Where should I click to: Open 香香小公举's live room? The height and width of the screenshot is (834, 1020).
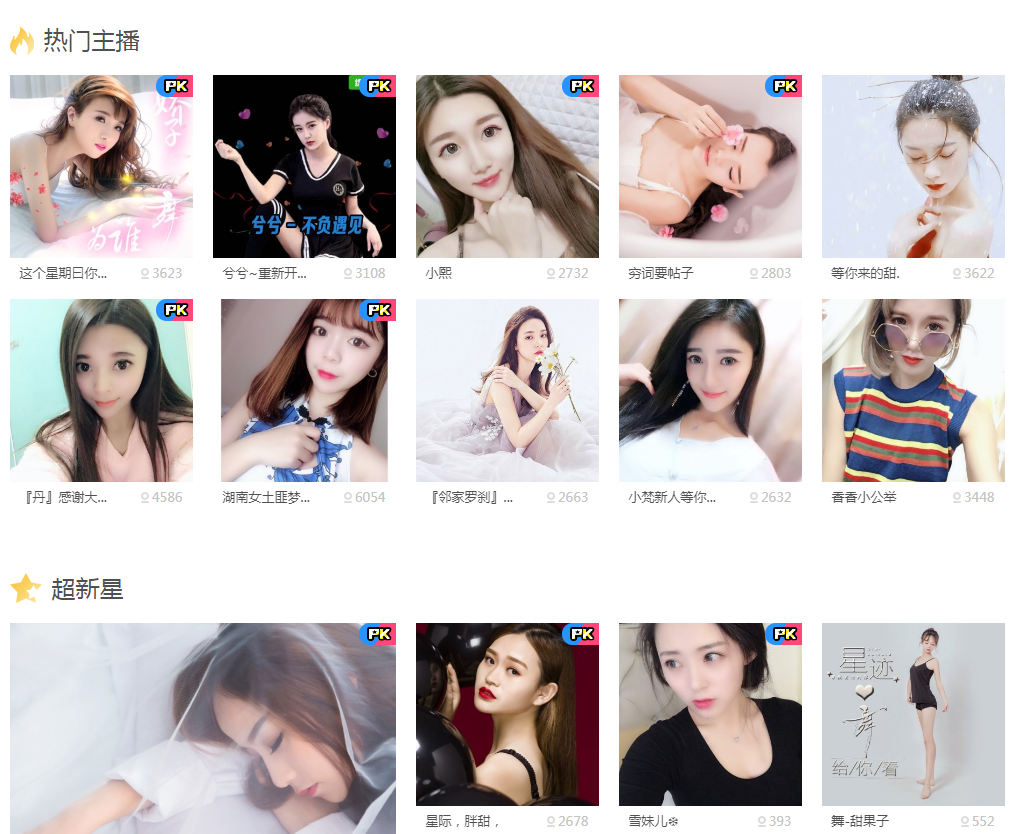(913, 391)
